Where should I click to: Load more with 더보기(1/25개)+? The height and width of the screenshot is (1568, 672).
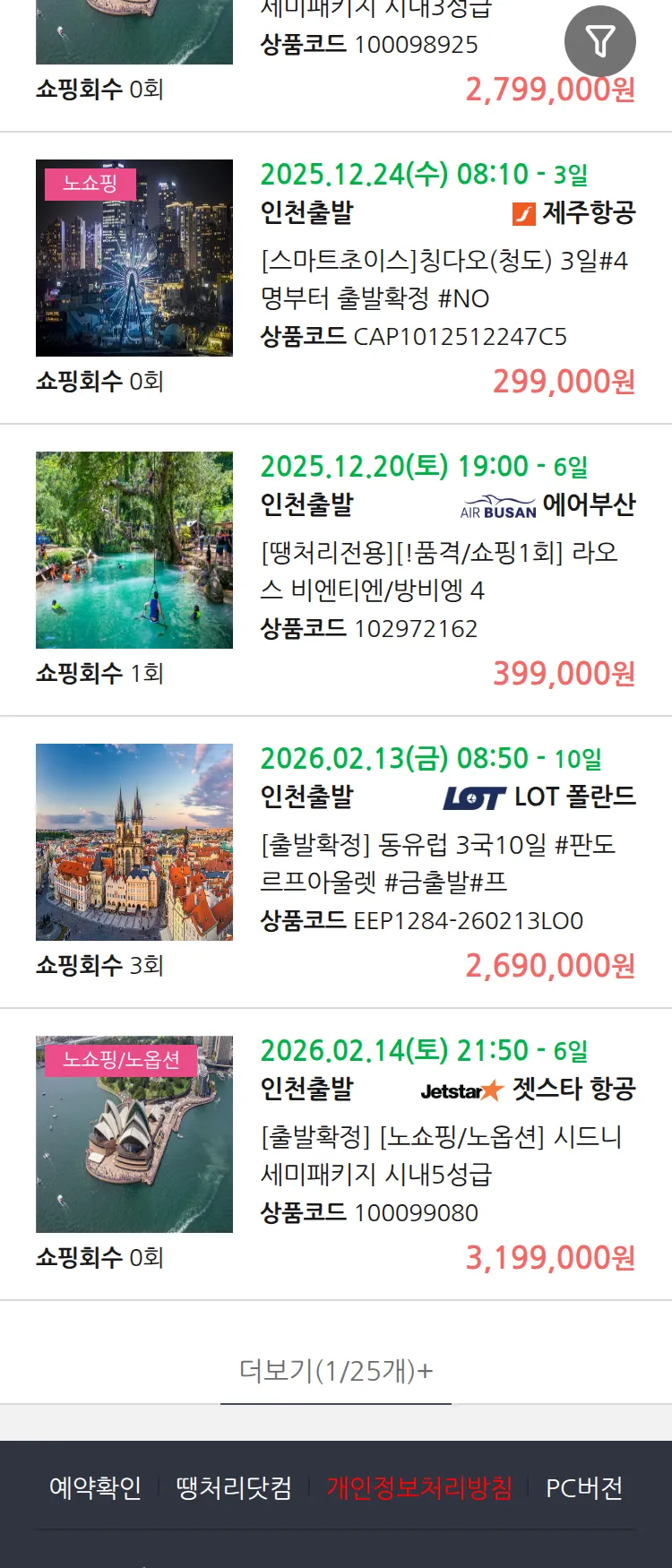(336, 1371)
